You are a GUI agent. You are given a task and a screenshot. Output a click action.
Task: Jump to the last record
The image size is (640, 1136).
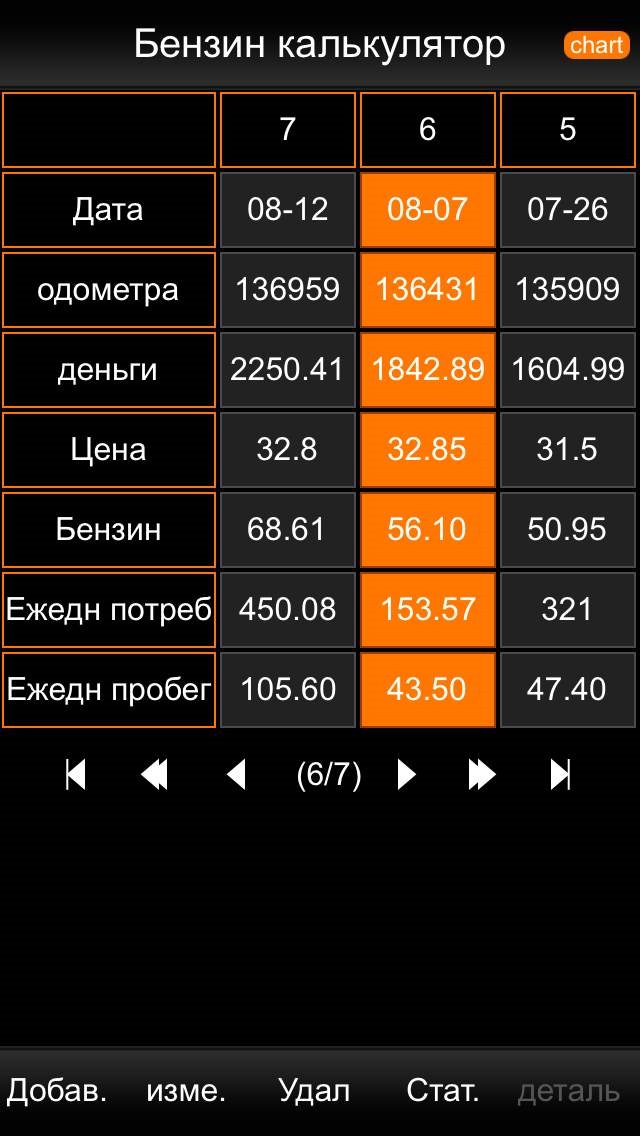[561, 774]
